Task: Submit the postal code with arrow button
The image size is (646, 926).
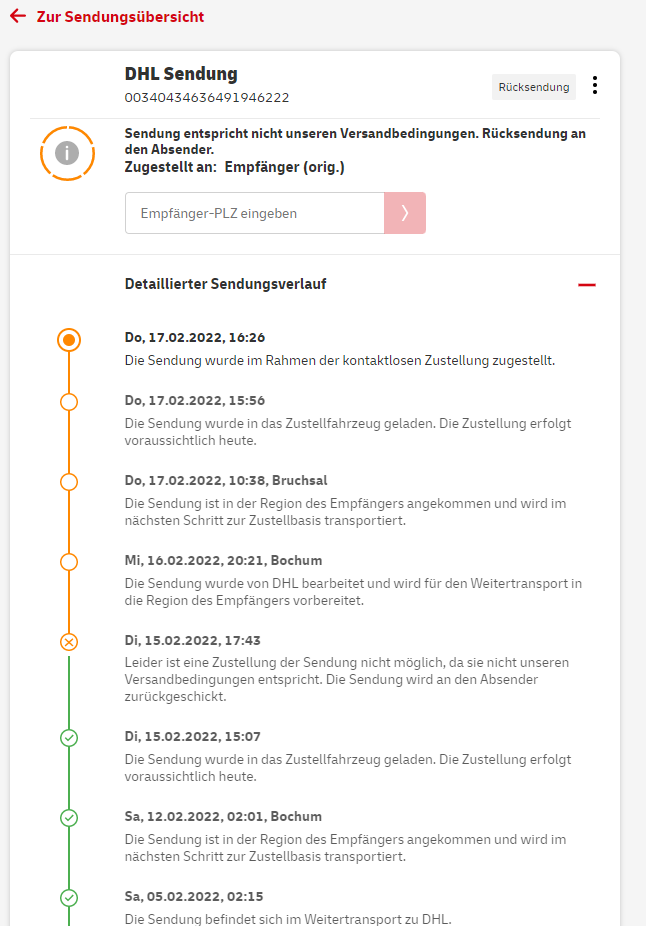Action: pyautogui.click(x=405, y=213)
